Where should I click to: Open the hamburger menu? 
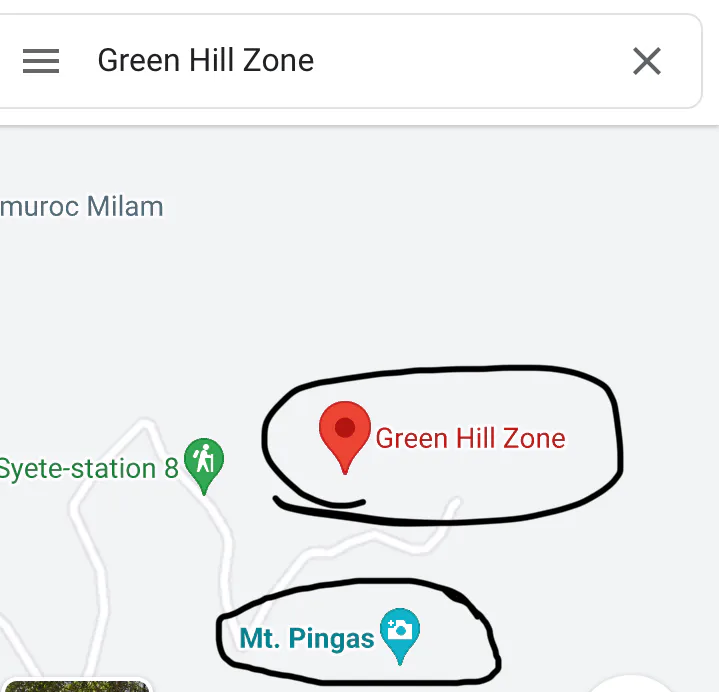[41, 61]
